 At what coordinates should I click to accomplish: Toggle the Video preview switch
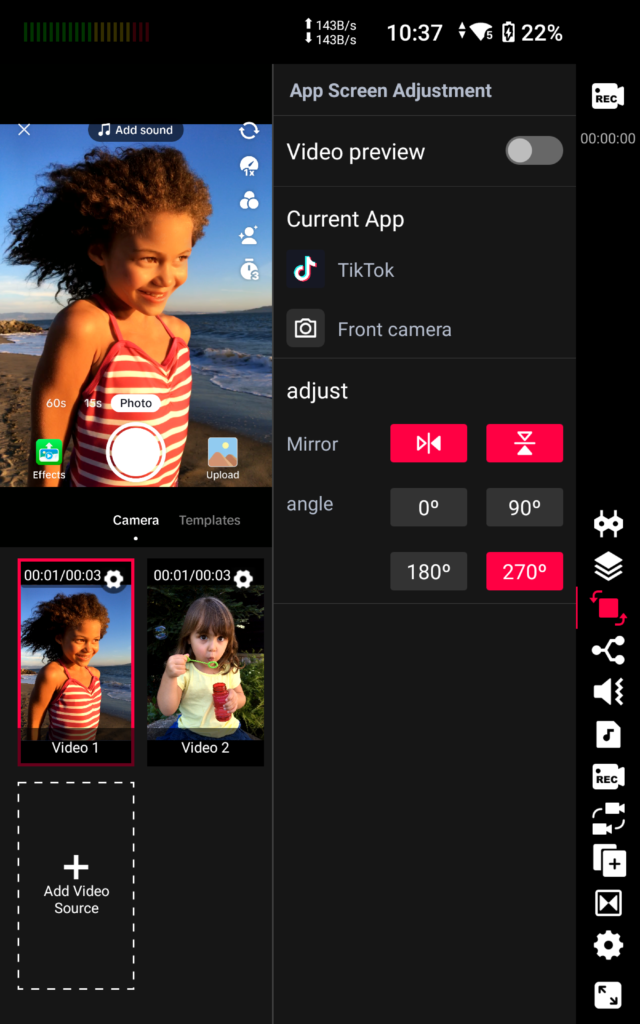pos(533,151)
